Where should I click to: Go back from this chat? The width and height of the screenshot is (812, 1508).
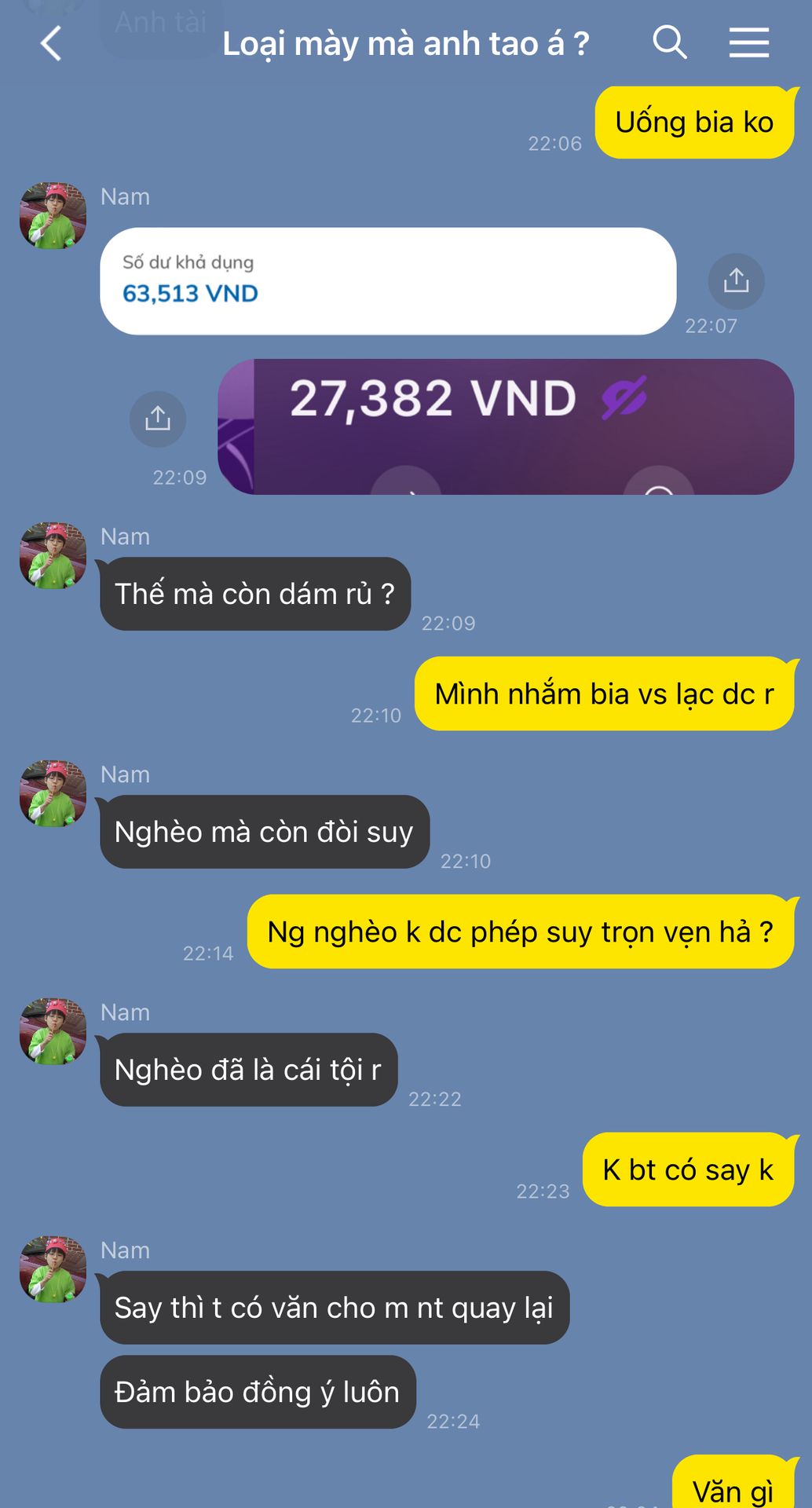tap(51, 43)
